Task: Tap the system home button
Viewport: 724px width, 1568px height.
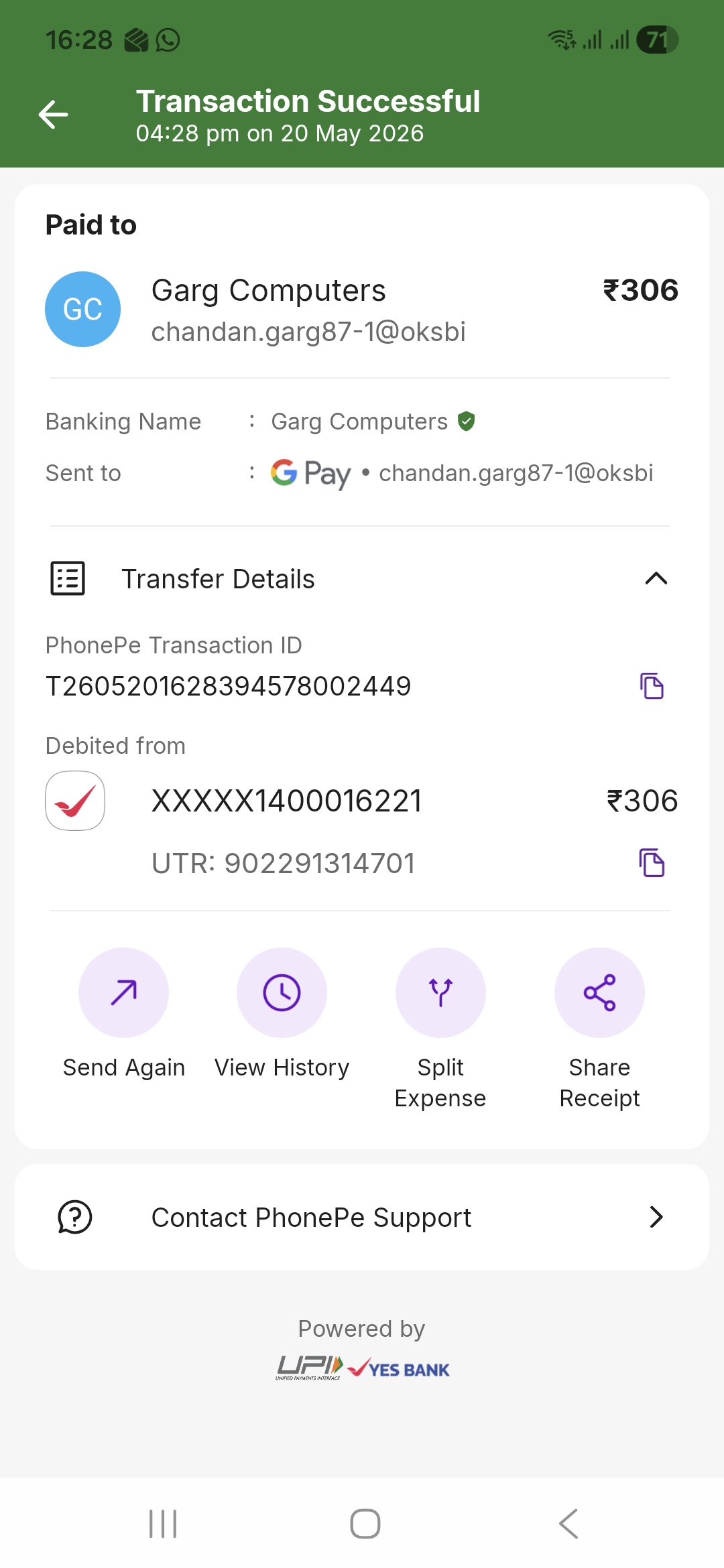Action: 365,1524
